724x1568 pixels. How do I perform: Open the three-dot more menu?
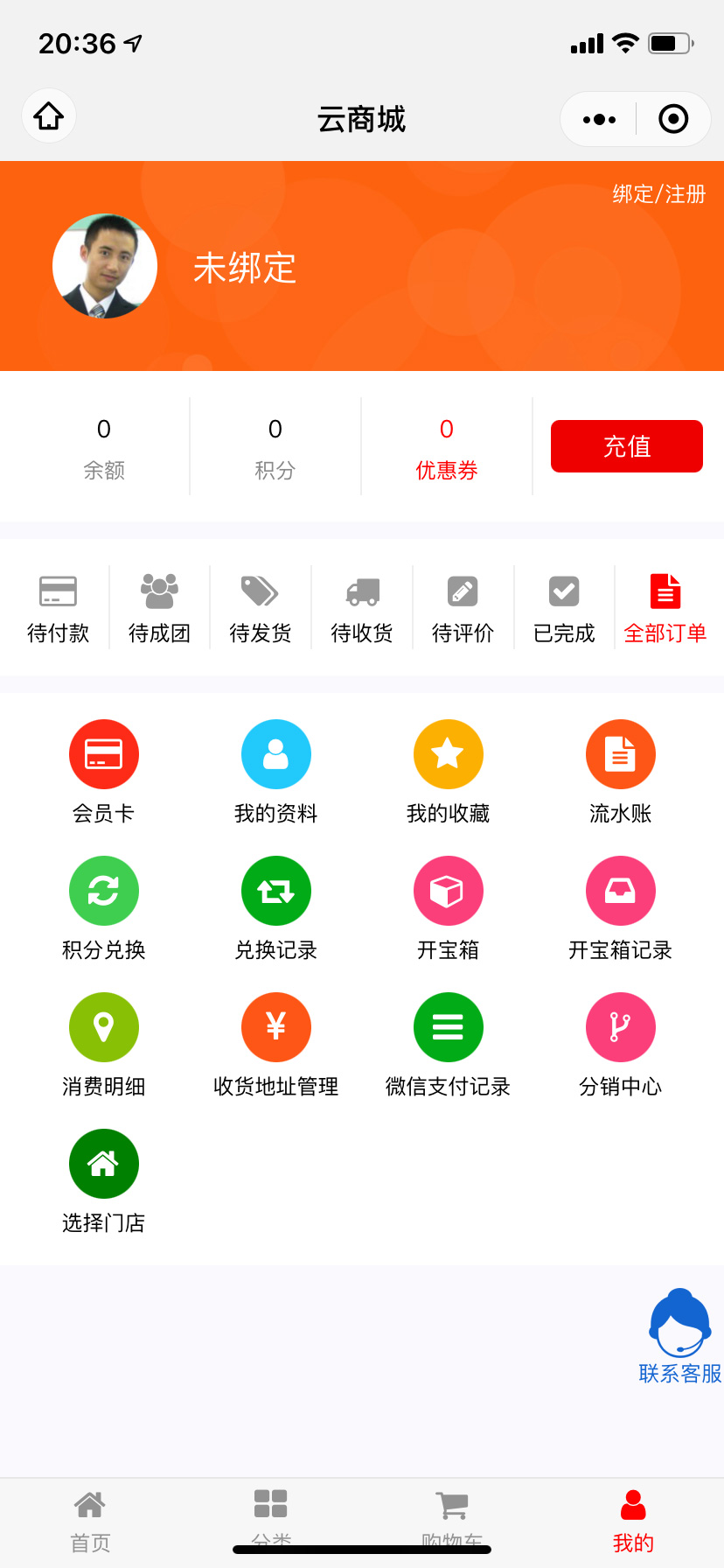[599, 119]
